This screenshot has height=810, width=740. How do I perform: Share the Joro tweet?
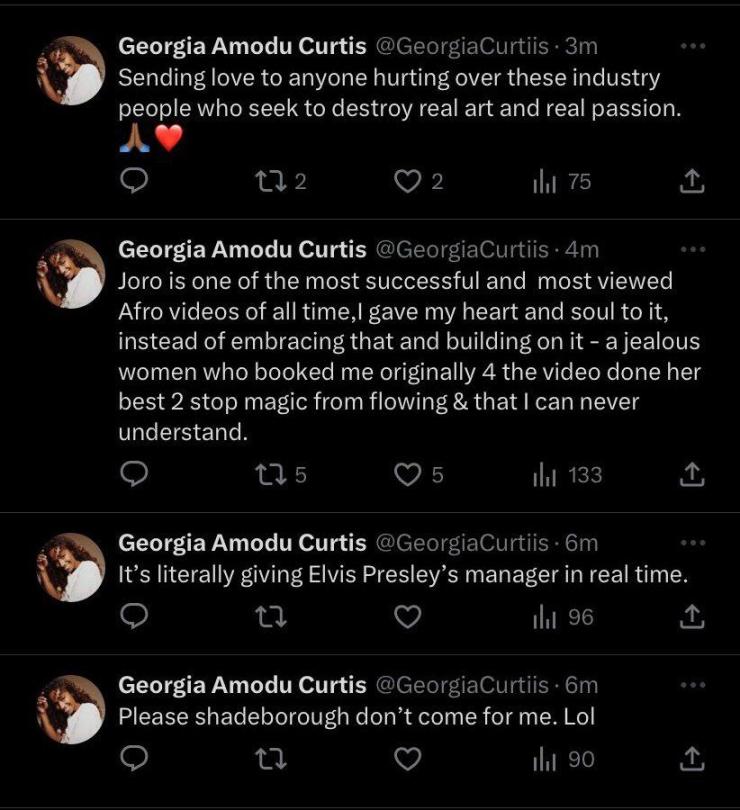point(691,475)
